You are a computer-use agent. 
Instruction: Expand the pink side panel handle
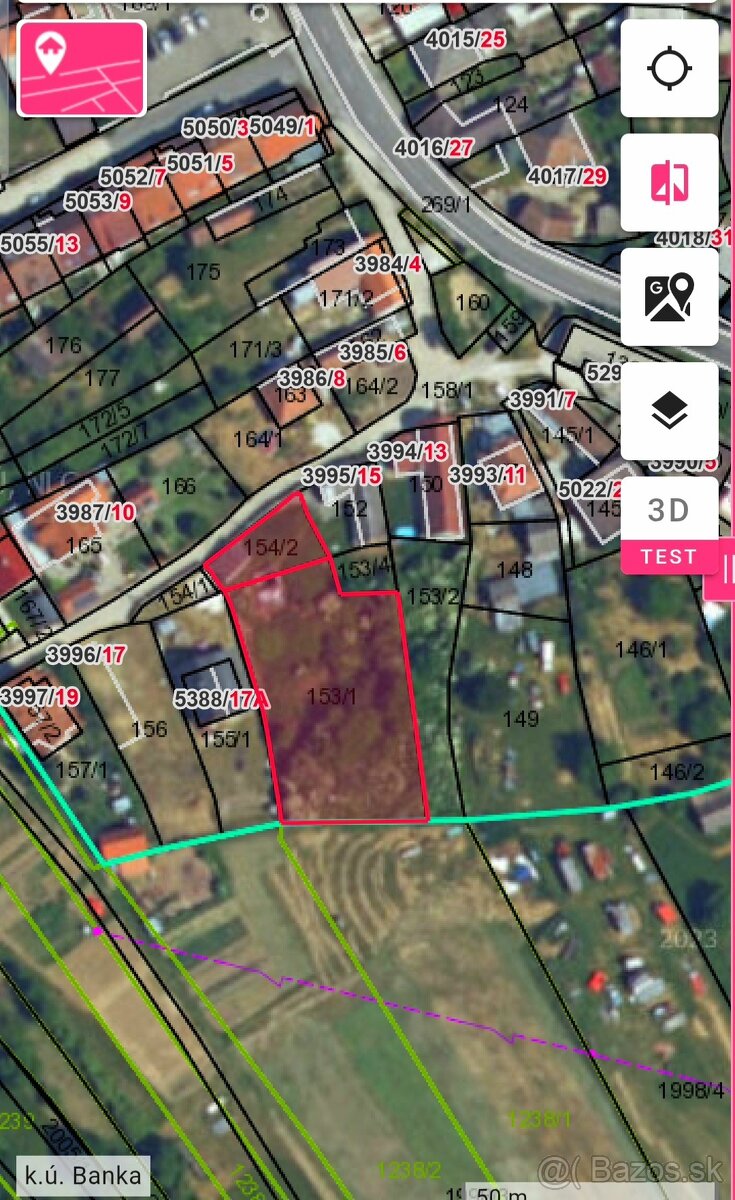coord(724,570)
